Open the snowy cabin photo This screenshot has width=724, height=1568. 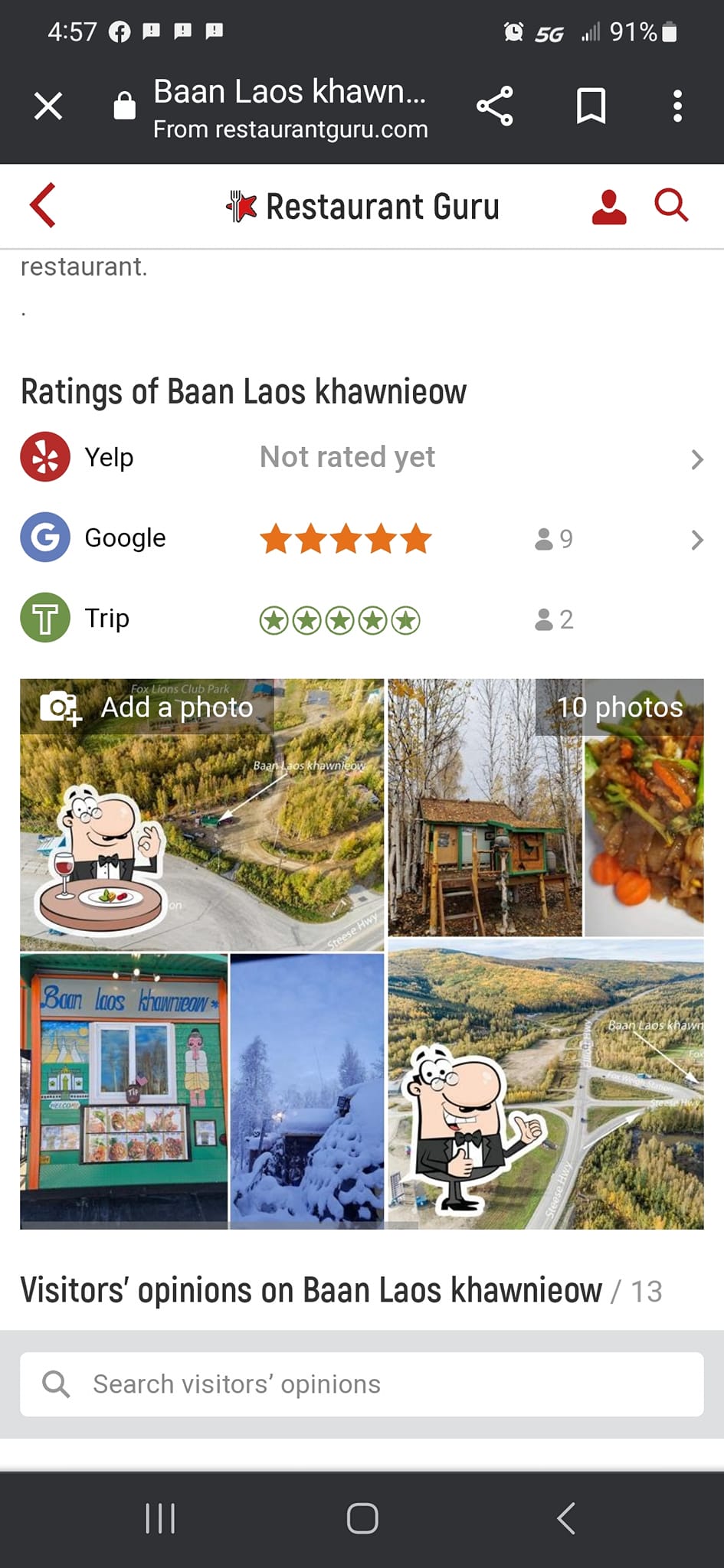point(307,1090)
